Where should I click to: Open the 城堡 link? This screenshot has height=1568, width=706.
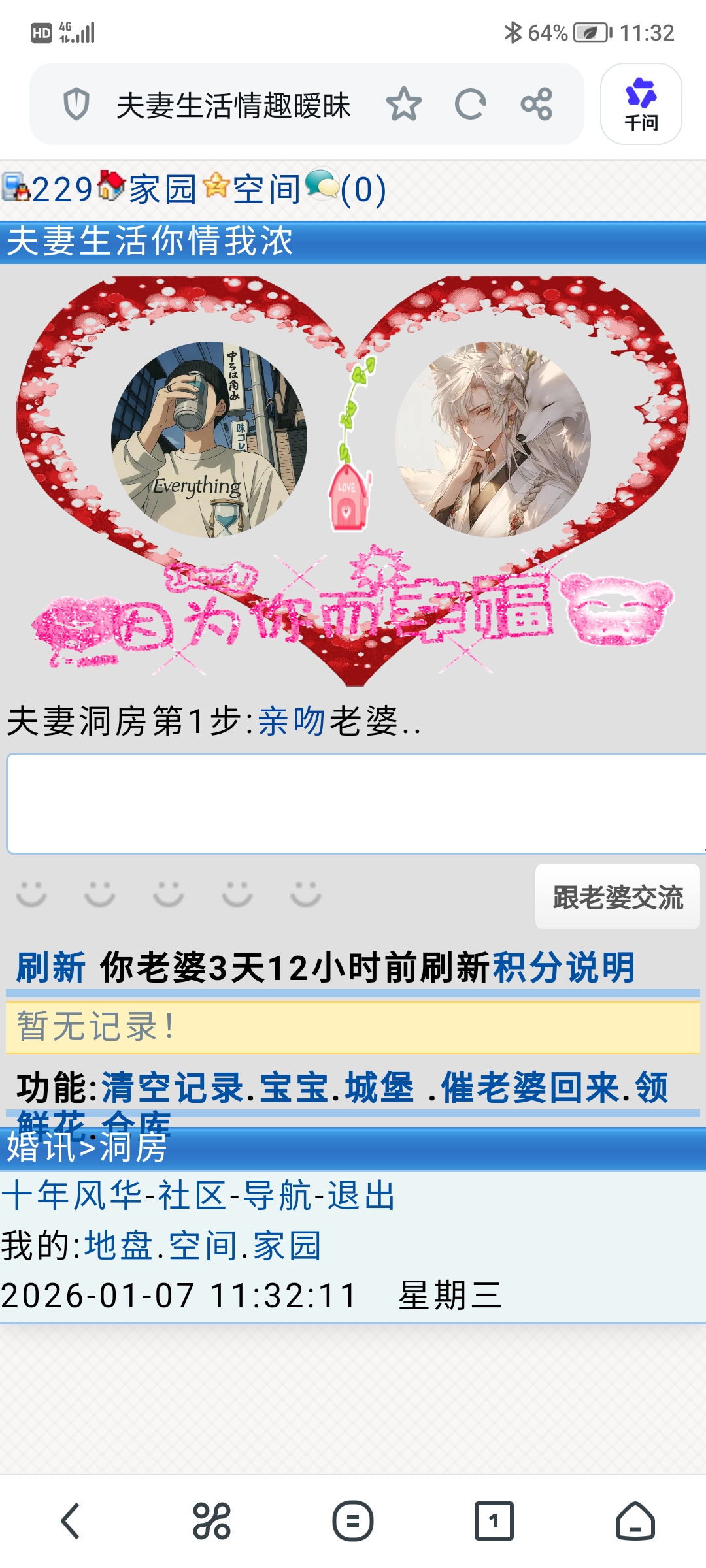[x=379, y=1088]
